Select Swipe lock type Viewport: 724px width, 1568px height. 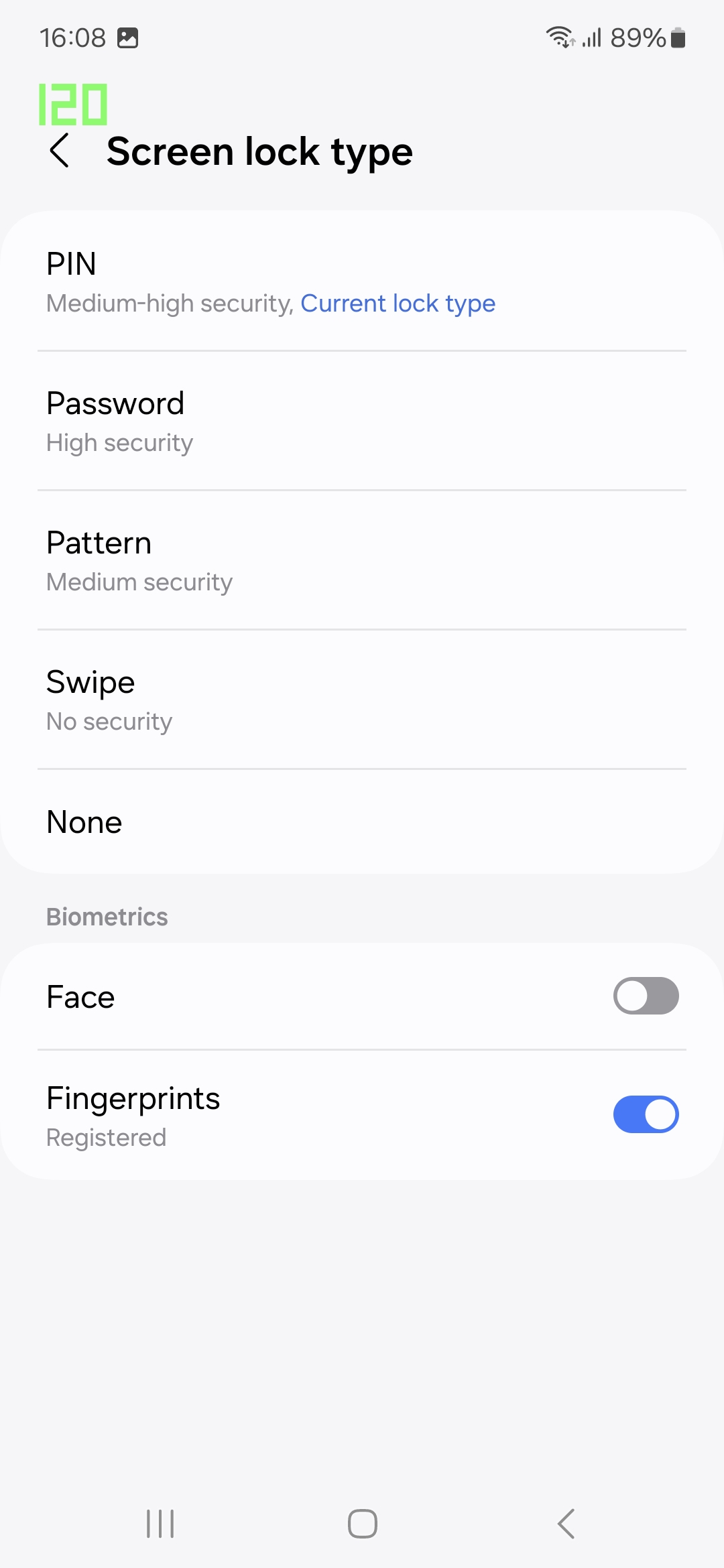362,700
